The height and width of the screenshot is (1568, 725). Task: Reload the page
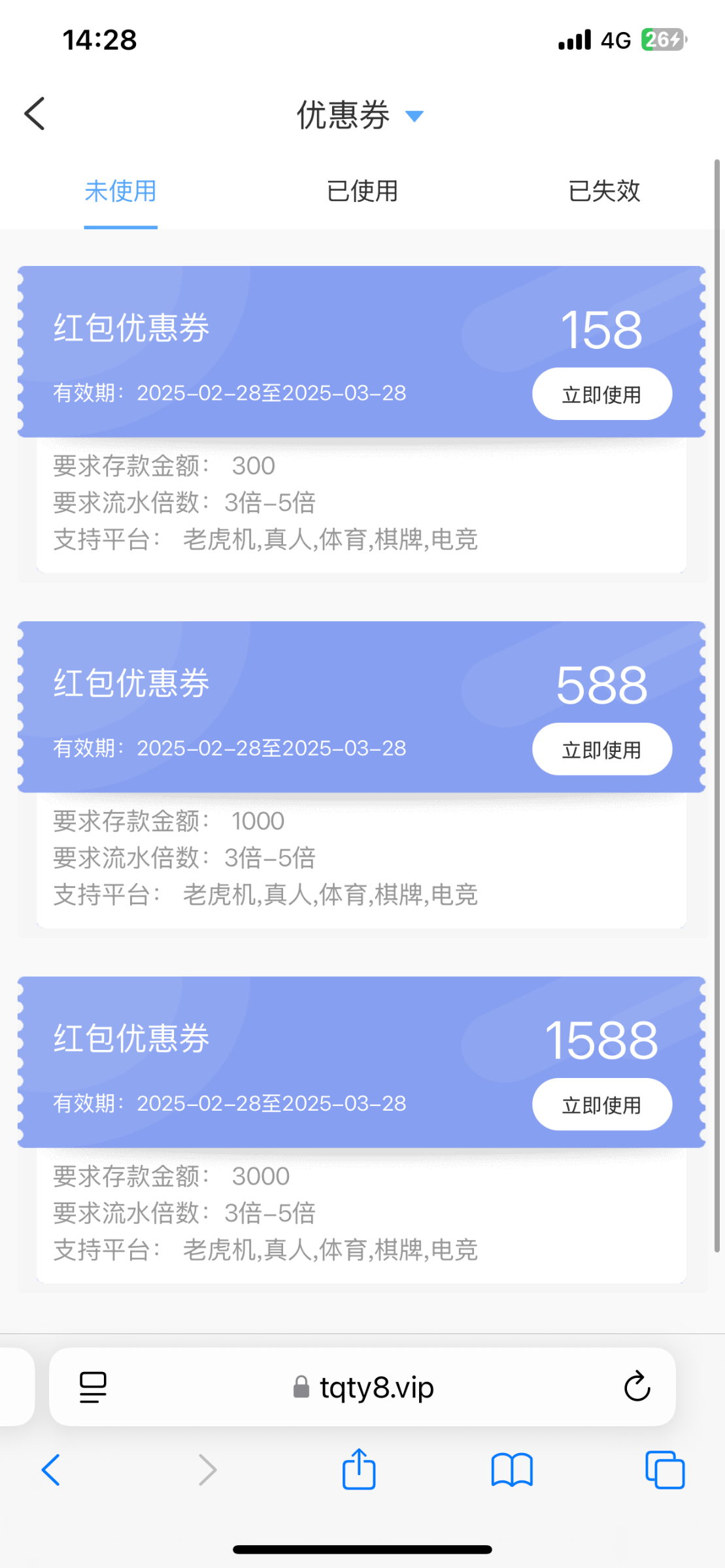[637, 1386]
